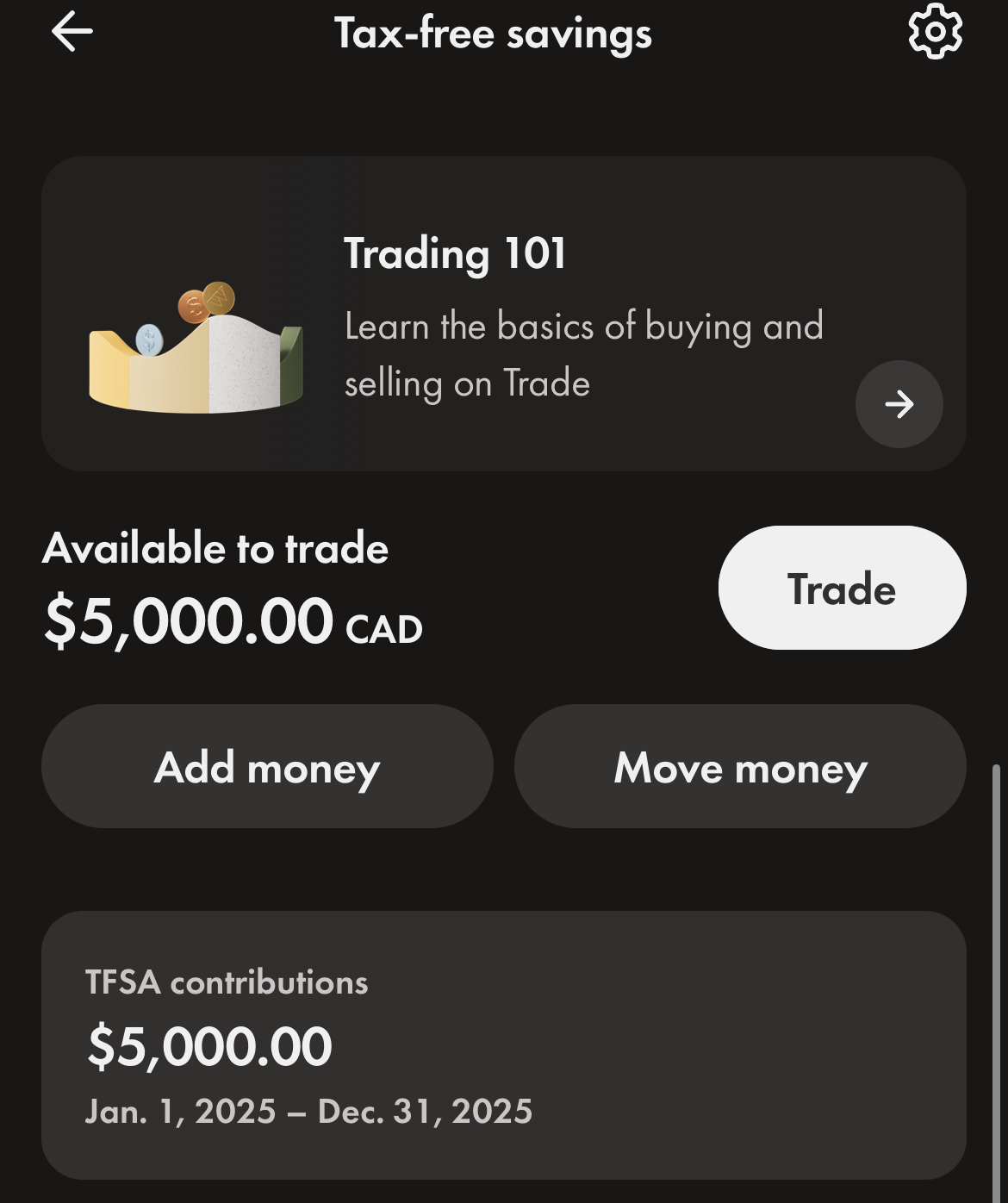Screen dimensions: 1008x1203
Task: Open the Trading 101 arrow button
Action: click(x=899, y=404)
